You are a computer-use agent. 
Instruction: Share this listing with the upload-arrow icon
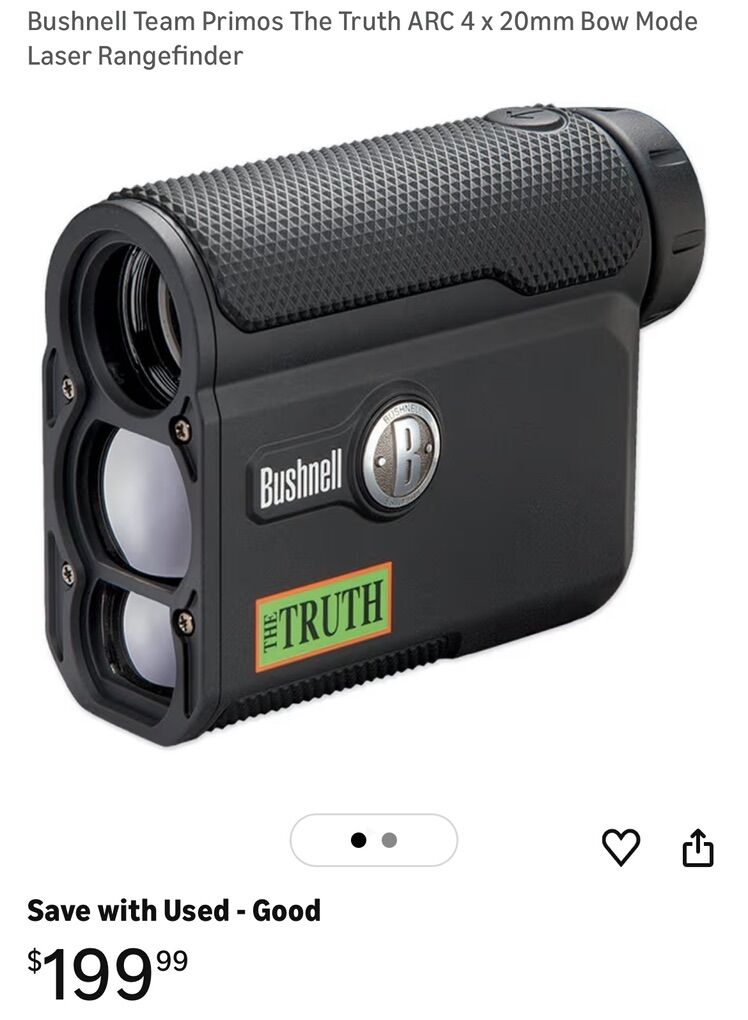[x=700, y=849]
